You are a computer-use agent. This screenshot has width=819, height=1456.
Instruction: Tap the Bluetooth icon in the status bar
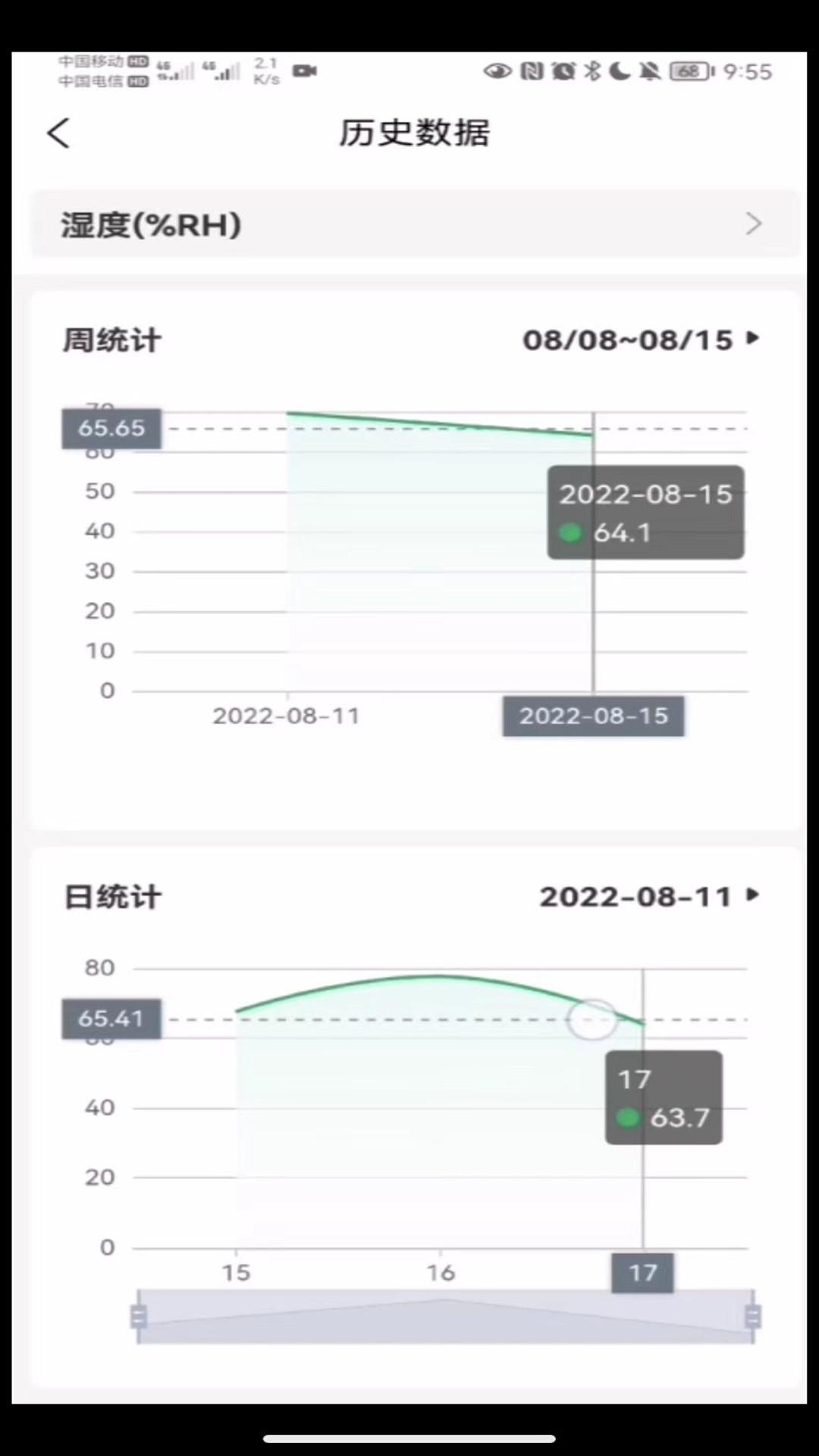594,71
